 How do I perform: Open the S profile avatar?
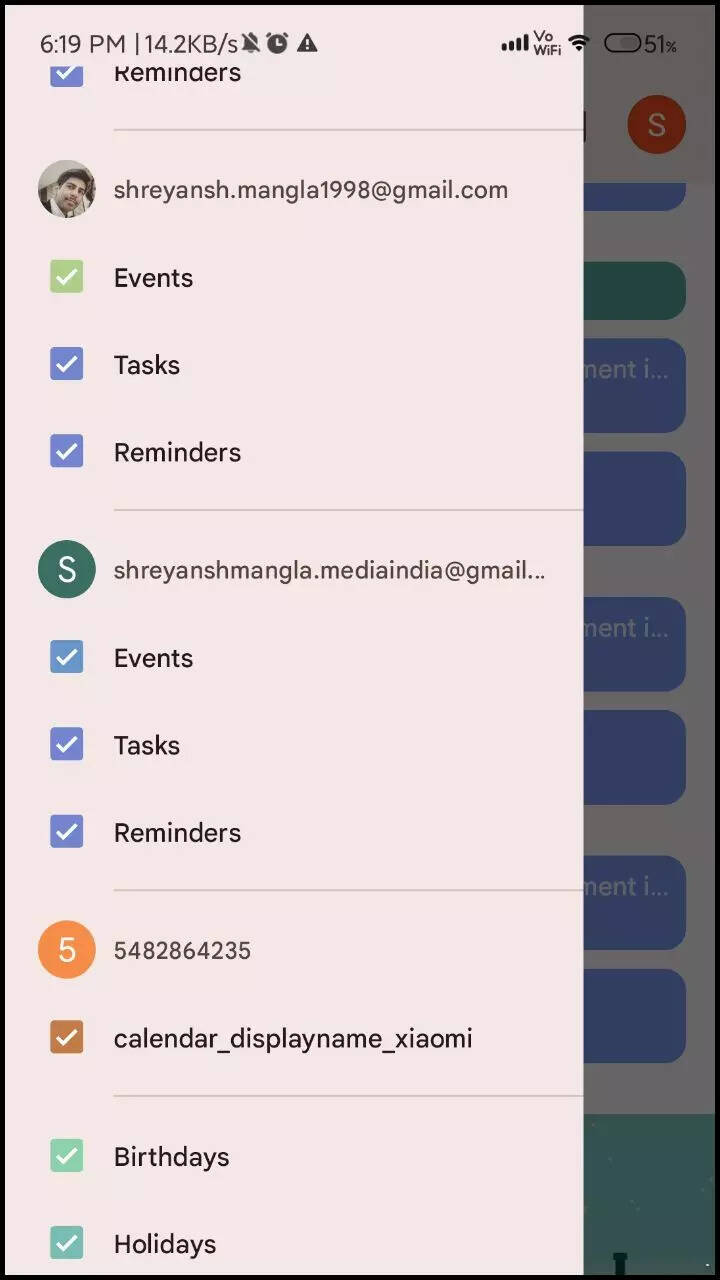[x=656, y=125]
